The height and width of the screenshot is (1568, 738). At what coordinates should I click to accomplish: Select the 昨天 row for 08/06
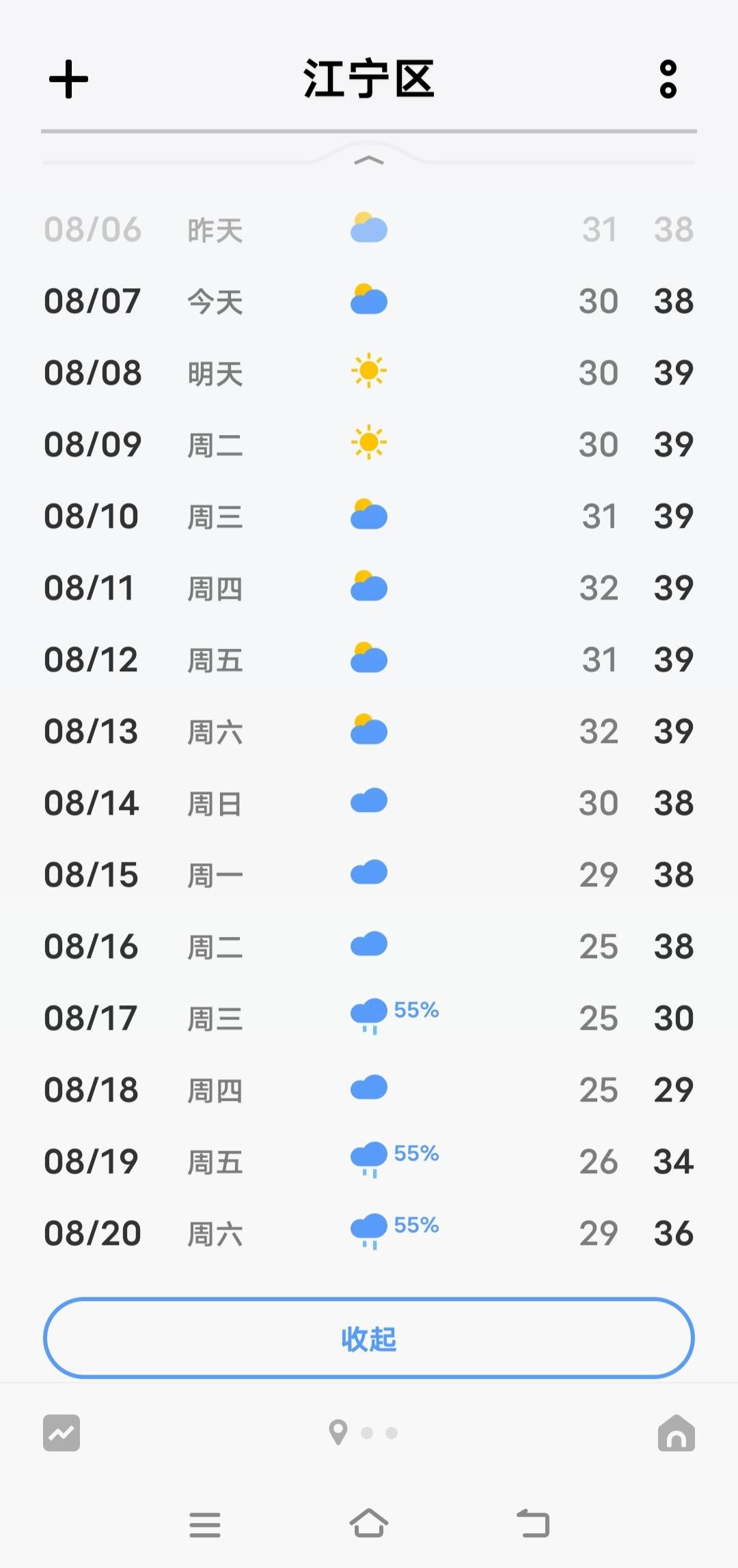point(369,229)
